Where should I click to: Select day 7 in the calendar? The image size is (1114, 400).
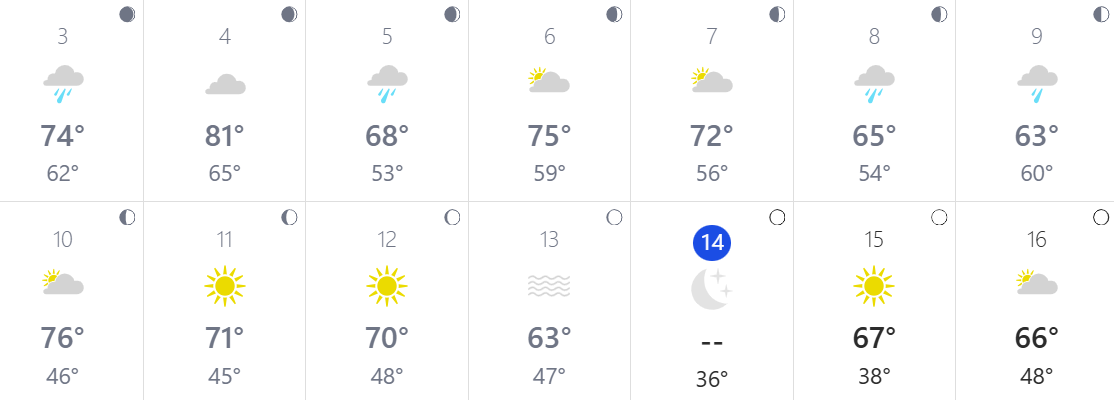712,100
